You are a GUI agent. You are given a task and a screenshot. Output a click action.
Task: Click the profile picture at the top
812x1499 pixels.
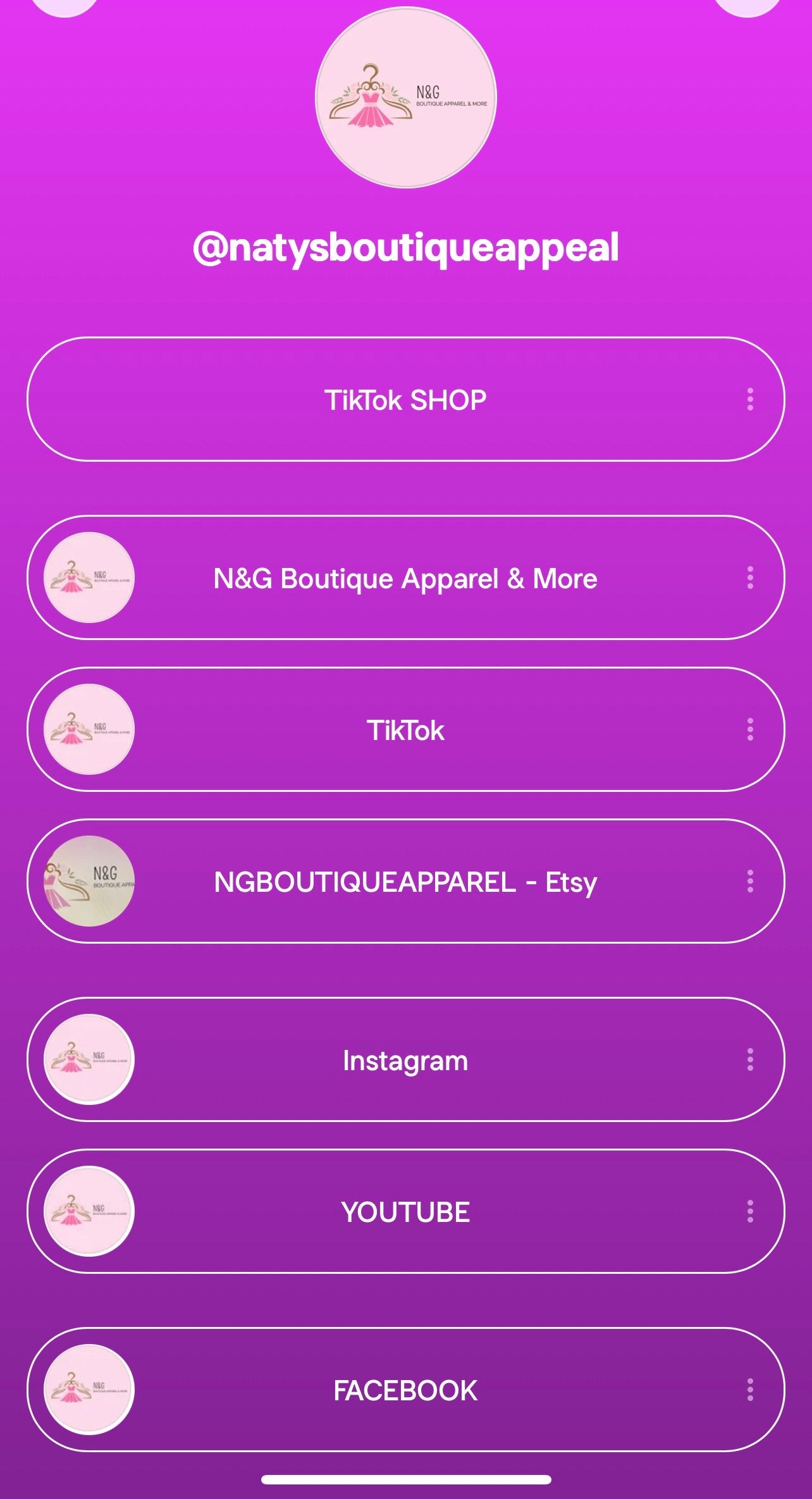(406, 98)
